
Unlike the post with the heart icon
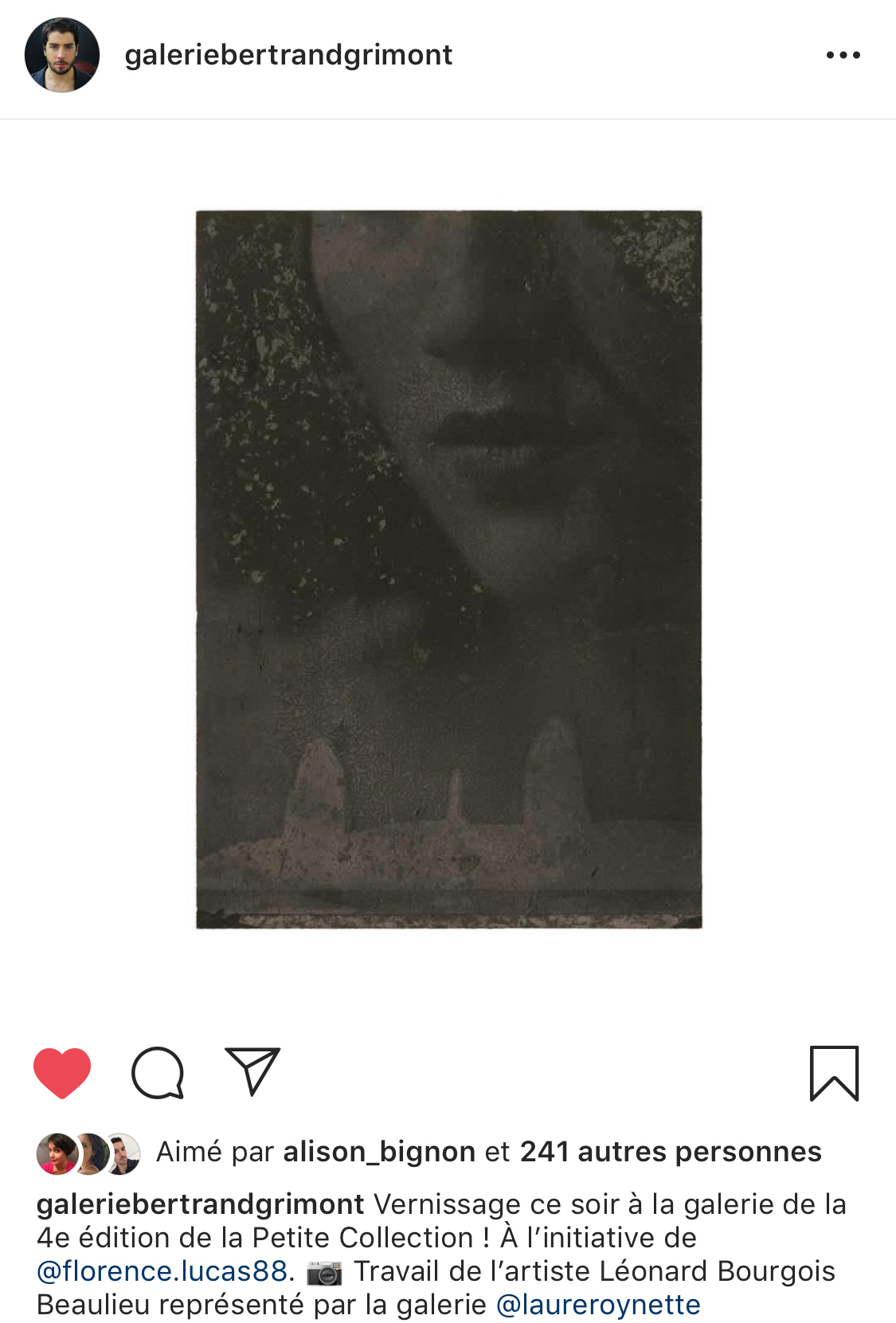click(62, 1073)
